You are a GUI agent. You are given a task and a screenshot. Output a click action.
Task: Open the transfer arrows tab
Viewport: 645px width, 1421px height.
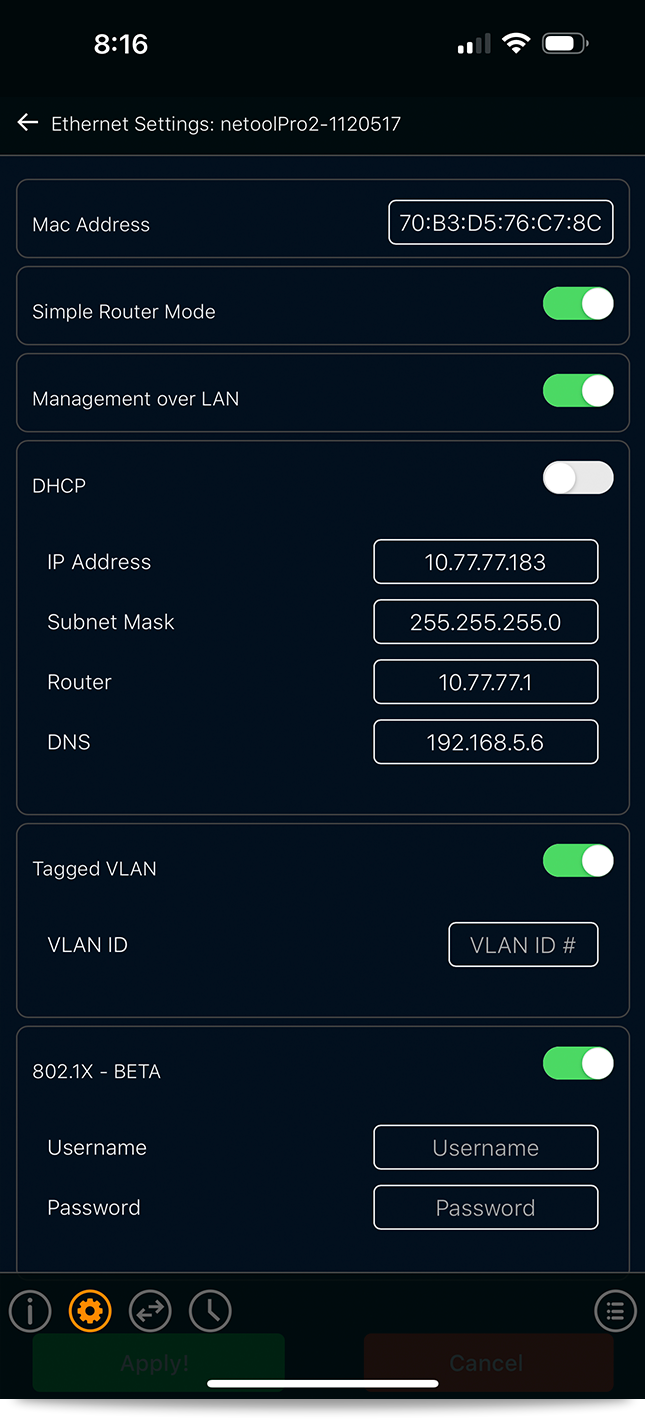click(150, 1311)
